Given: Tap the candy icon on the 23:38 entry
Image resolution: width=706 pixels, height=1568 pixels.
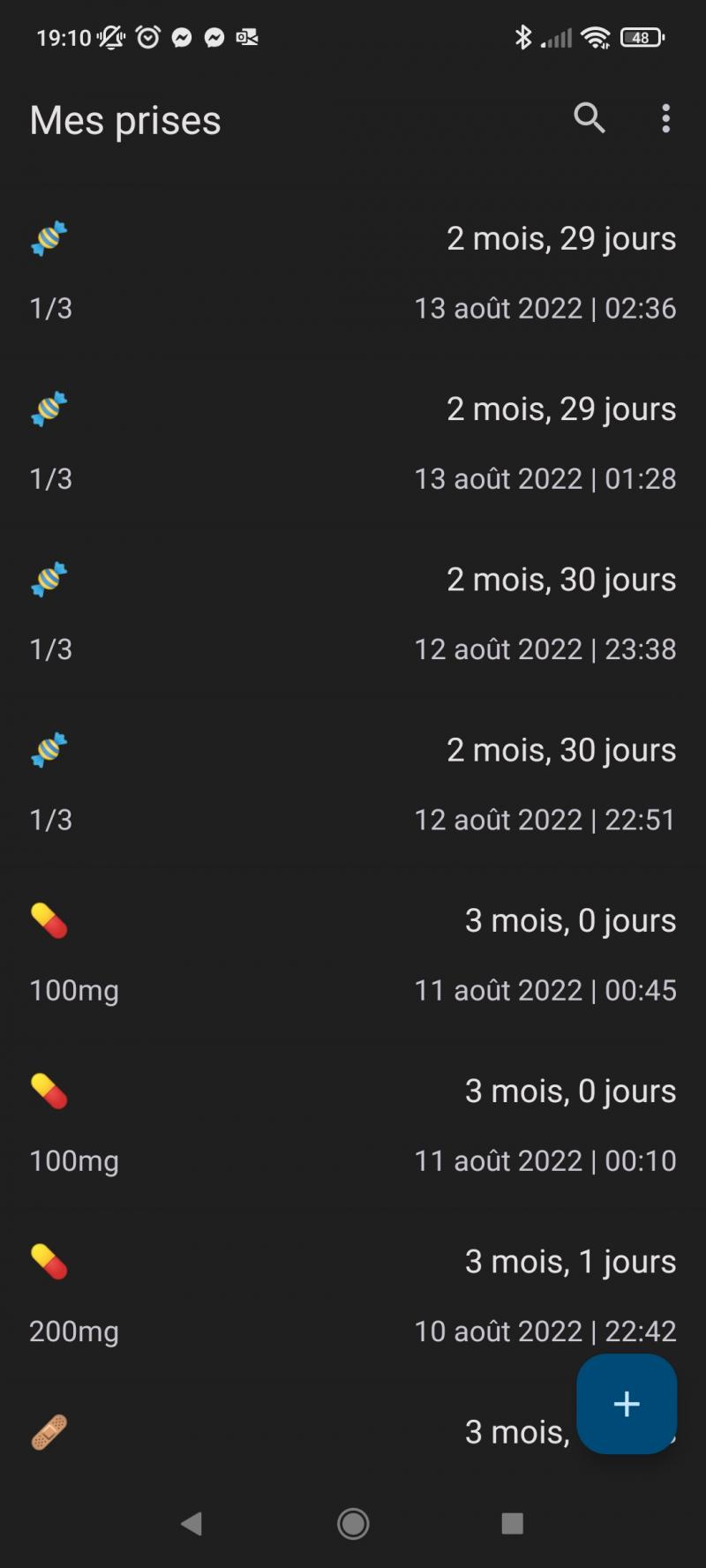Looking at the screenshot, I should pos(49,579).
